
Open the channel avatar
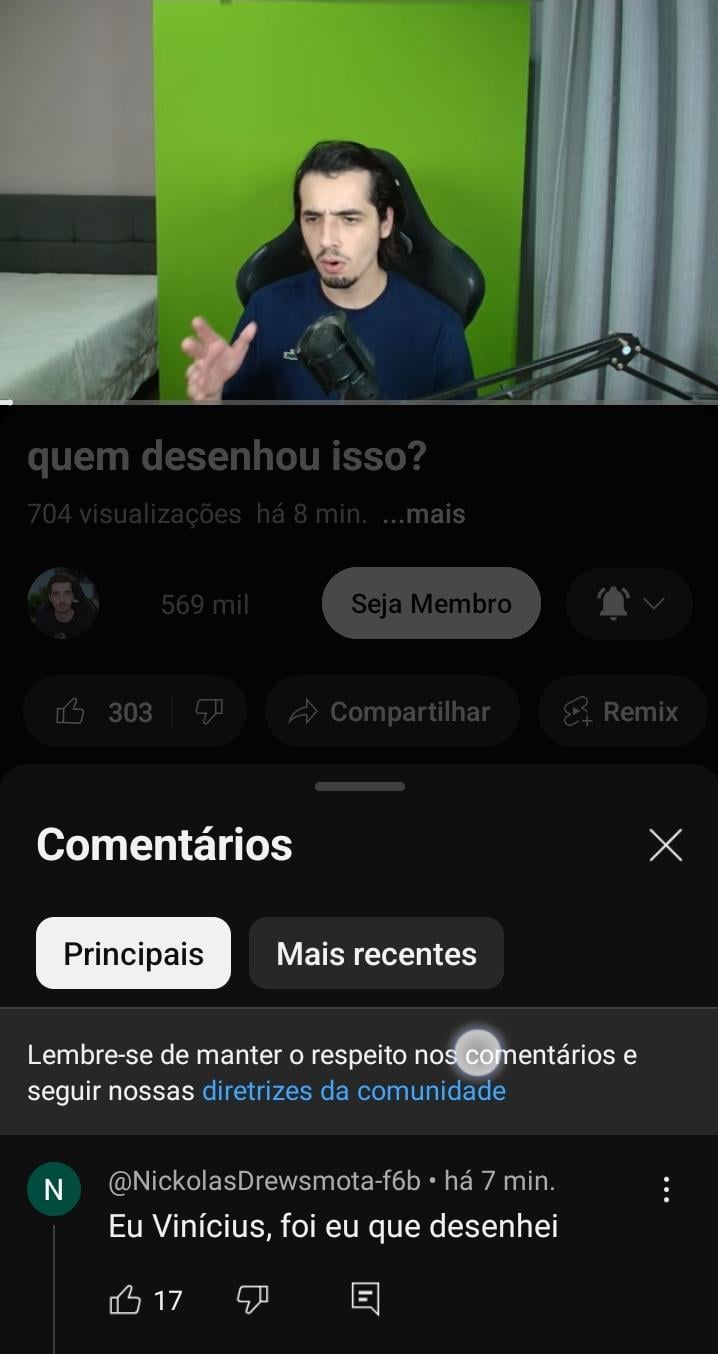(x=63, y=603)
